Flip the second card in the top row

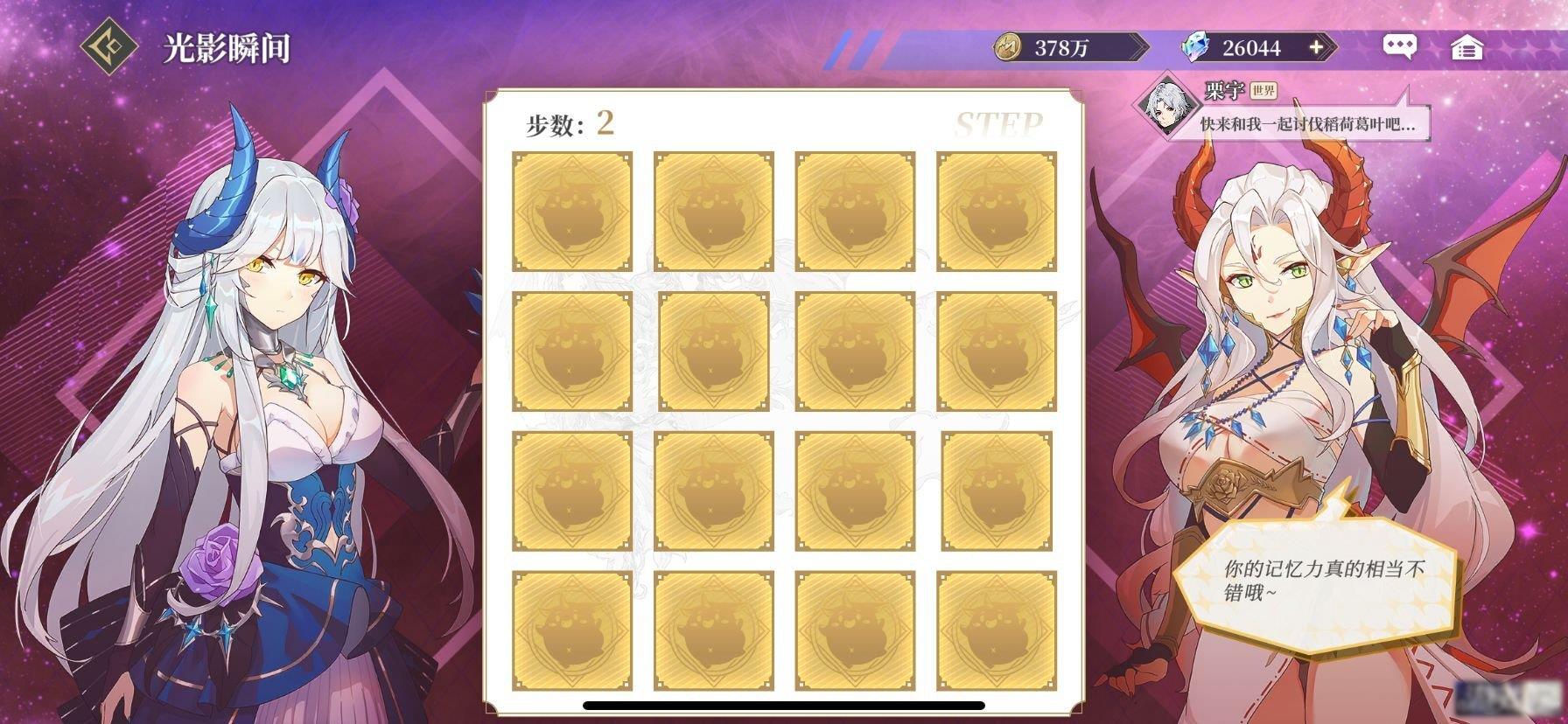[x=714, y=212]
